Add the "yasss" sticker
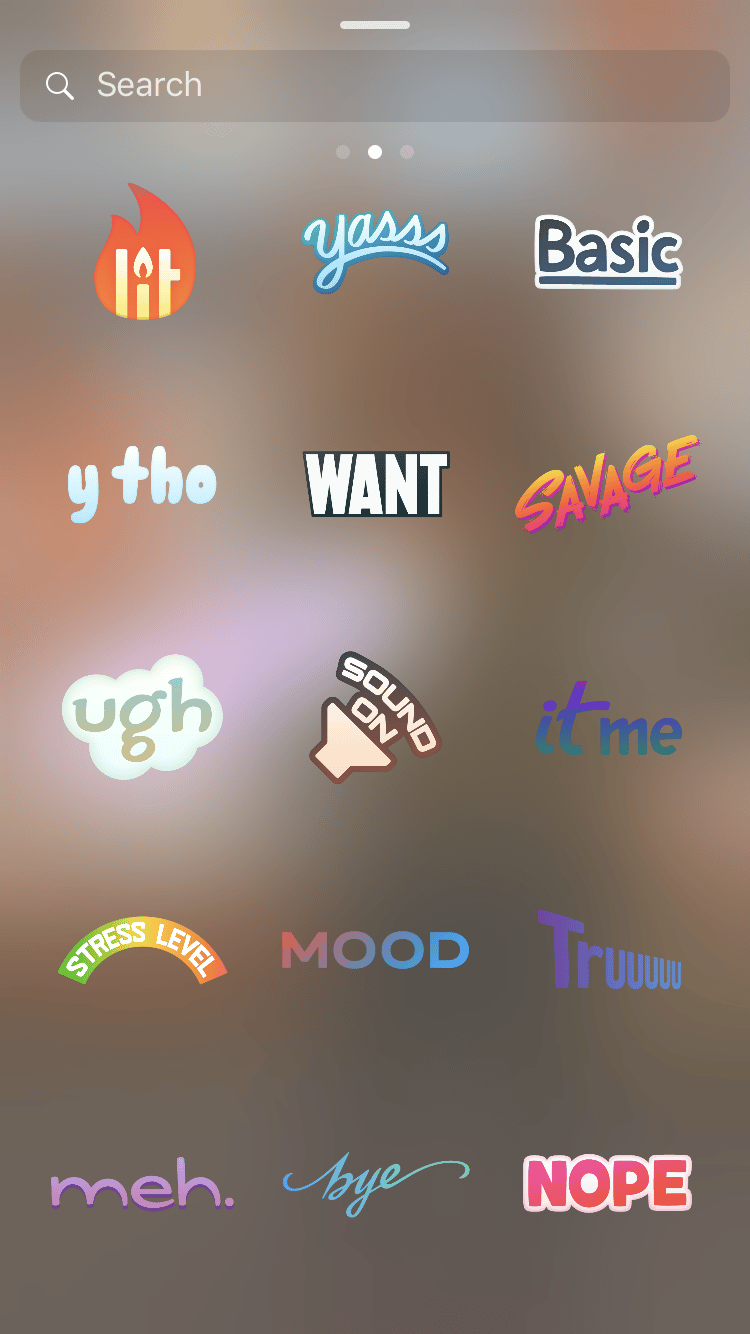Screen dimensions: 750x1334 [x=375, y=250]
